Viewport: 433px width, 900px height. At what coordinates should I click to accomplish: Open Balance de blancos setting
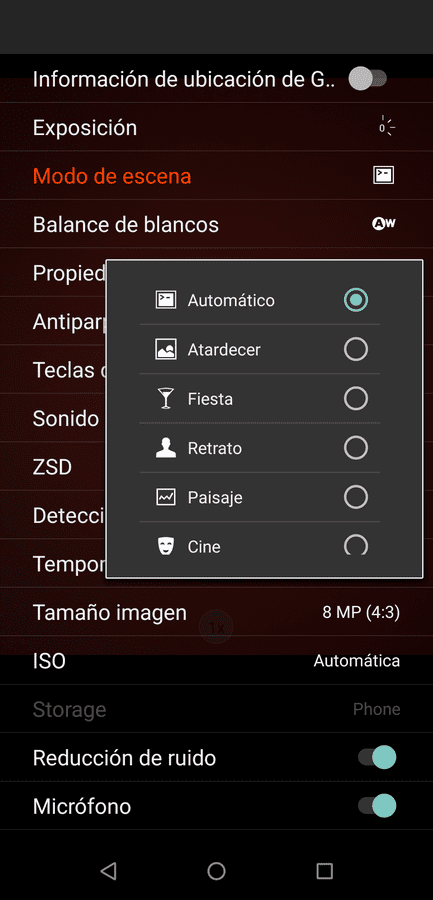(x=216, y=224)
